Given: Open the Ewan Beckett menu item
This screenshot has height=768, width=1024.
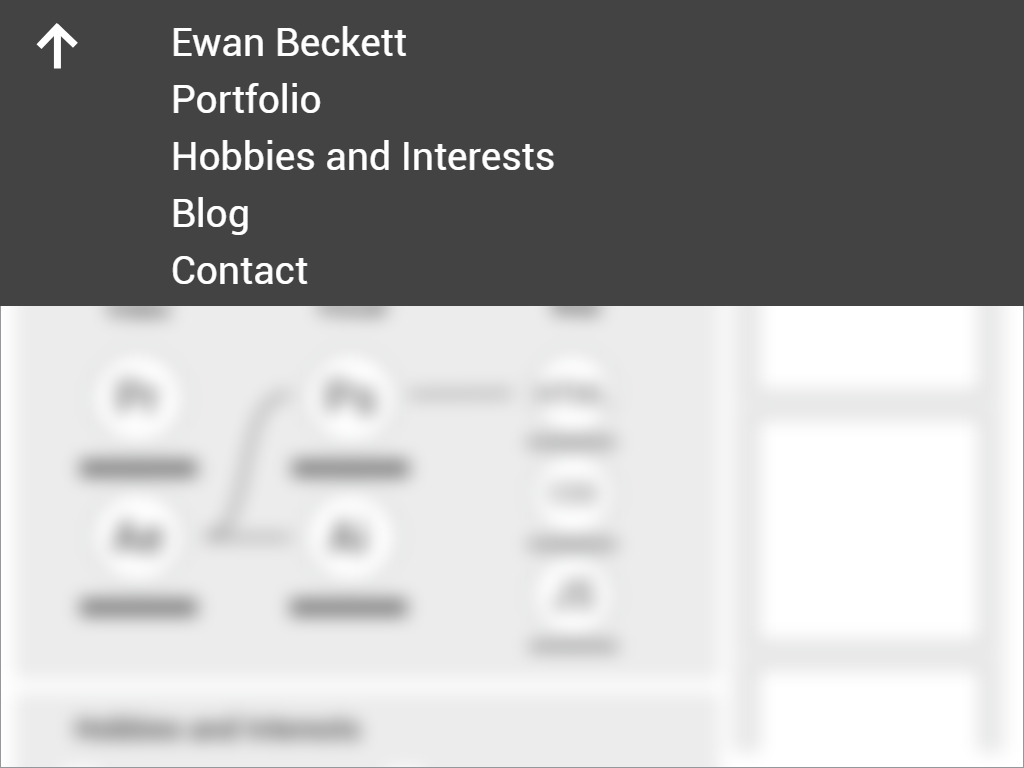Looking at the screenshot, I should pyautogui.click(x=289, y=43).
